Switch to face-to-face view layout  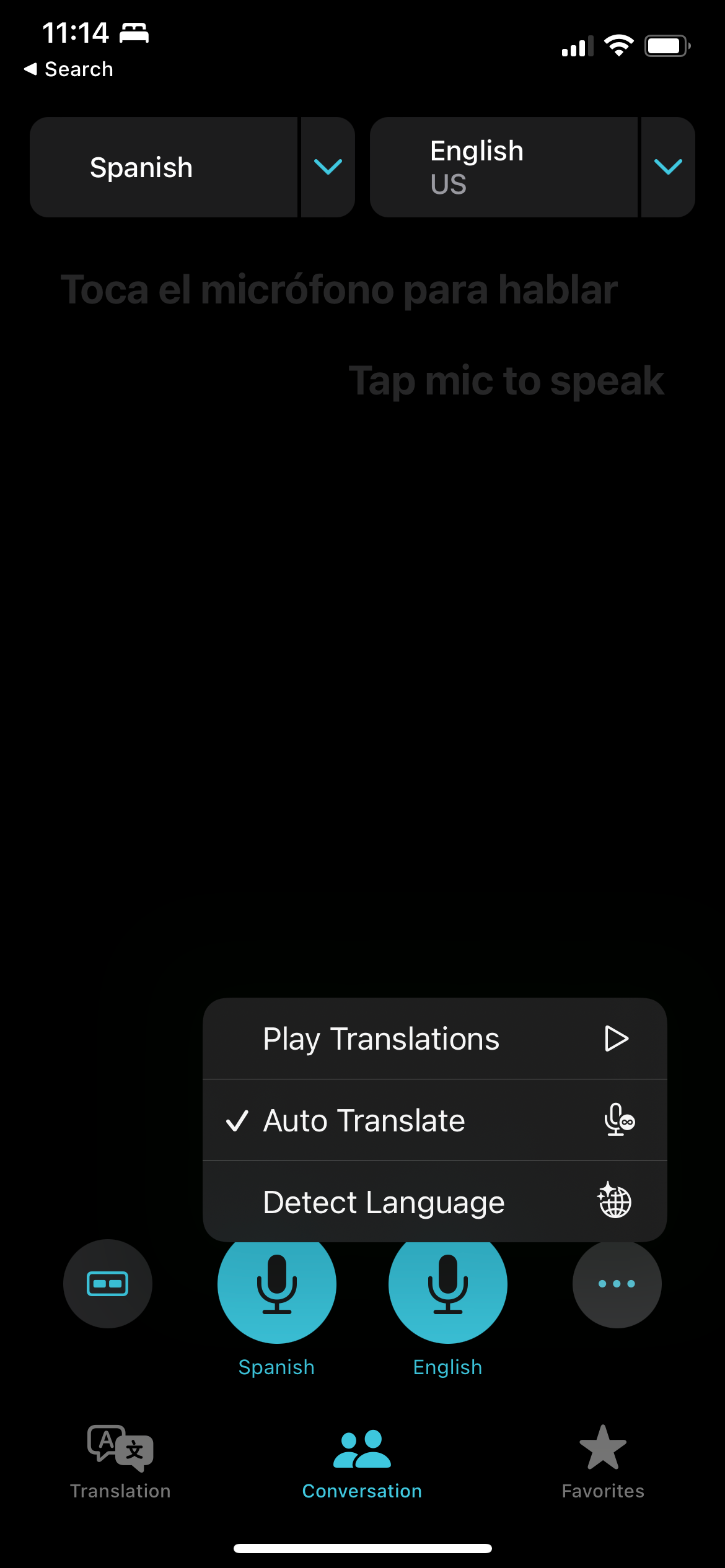coord(108,1284)
